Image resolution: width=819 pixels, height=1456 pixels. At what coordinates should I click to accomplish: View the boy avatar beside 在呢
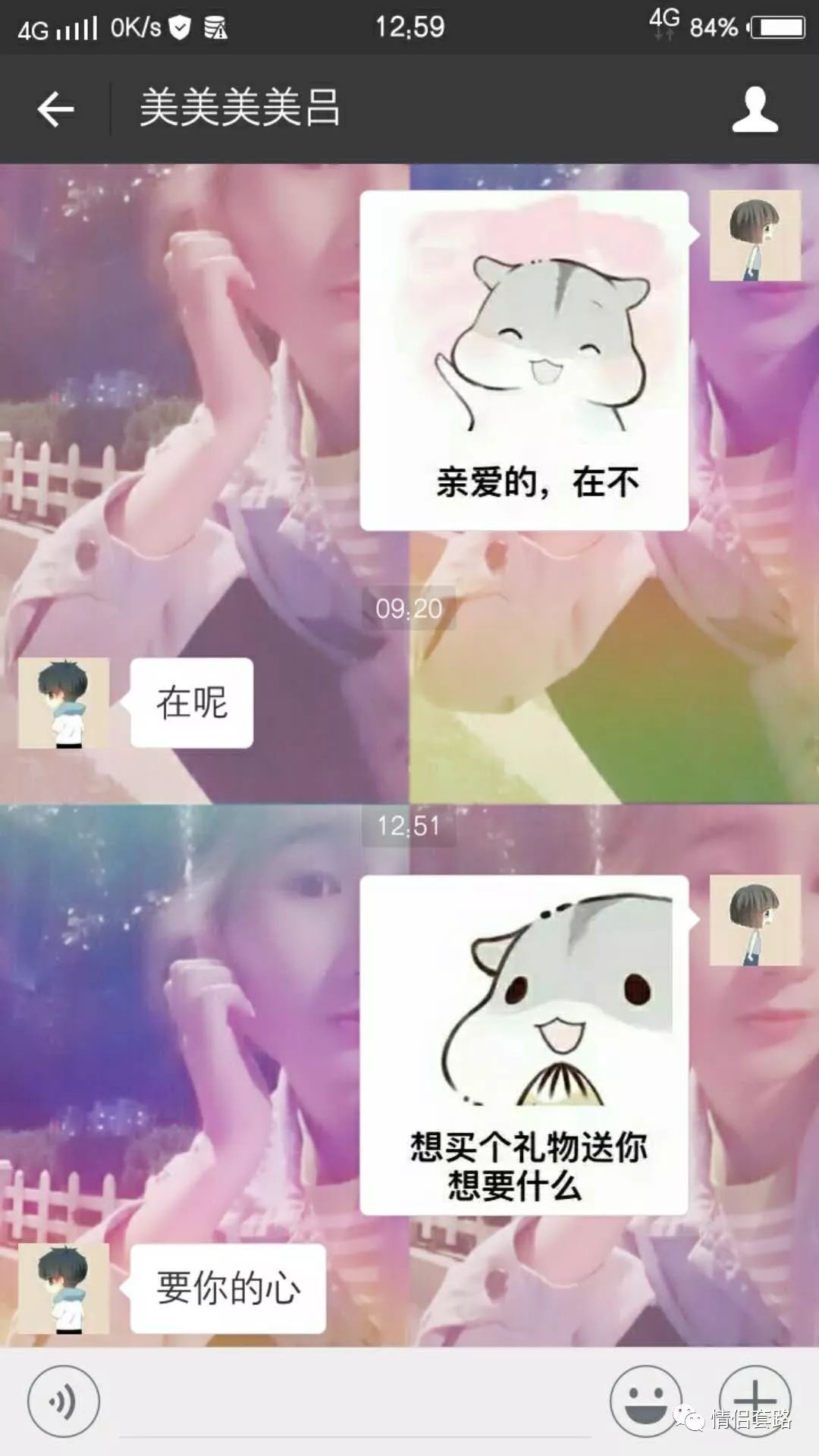tap(64, 703)
